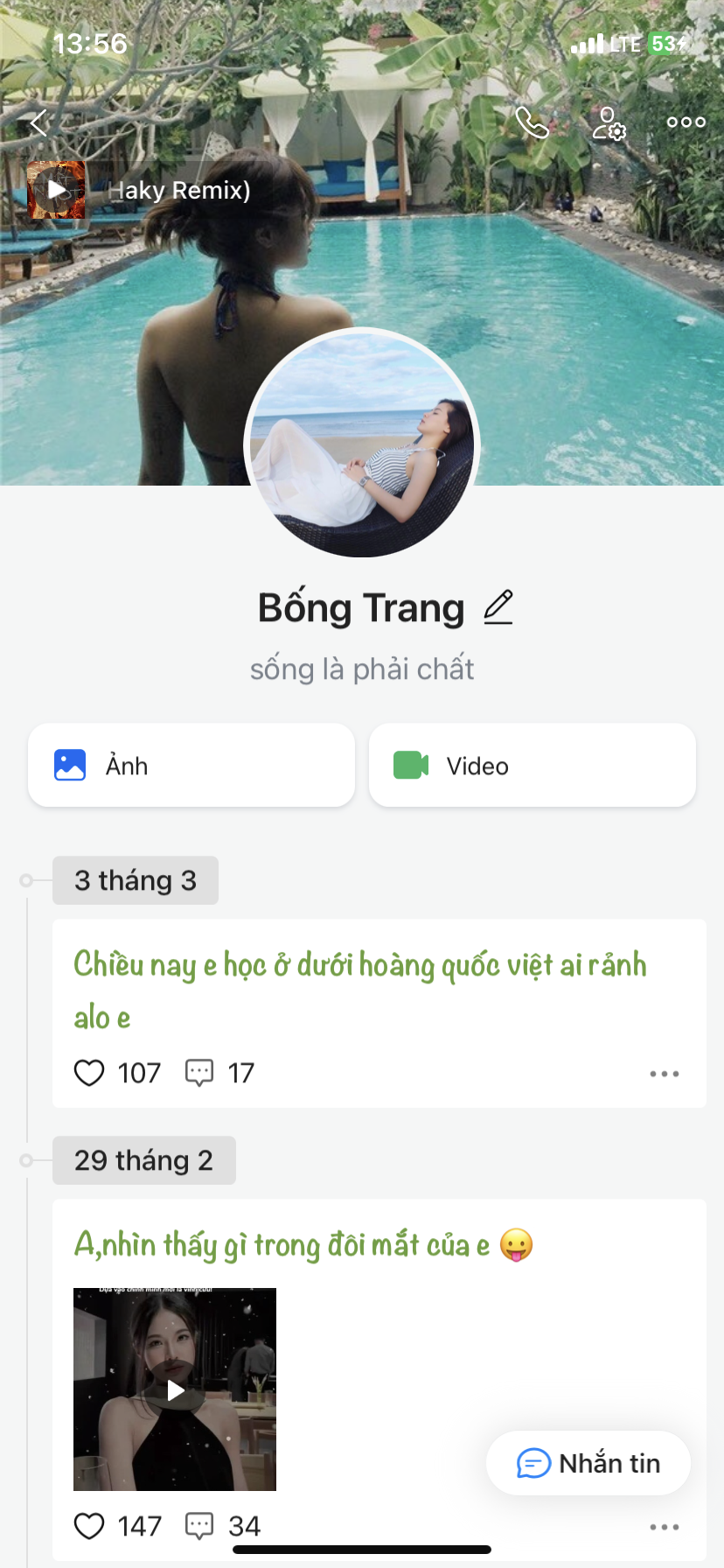Start a voice call with Bống Trang
Screen dimensions: 724x1568
point(532,122)
